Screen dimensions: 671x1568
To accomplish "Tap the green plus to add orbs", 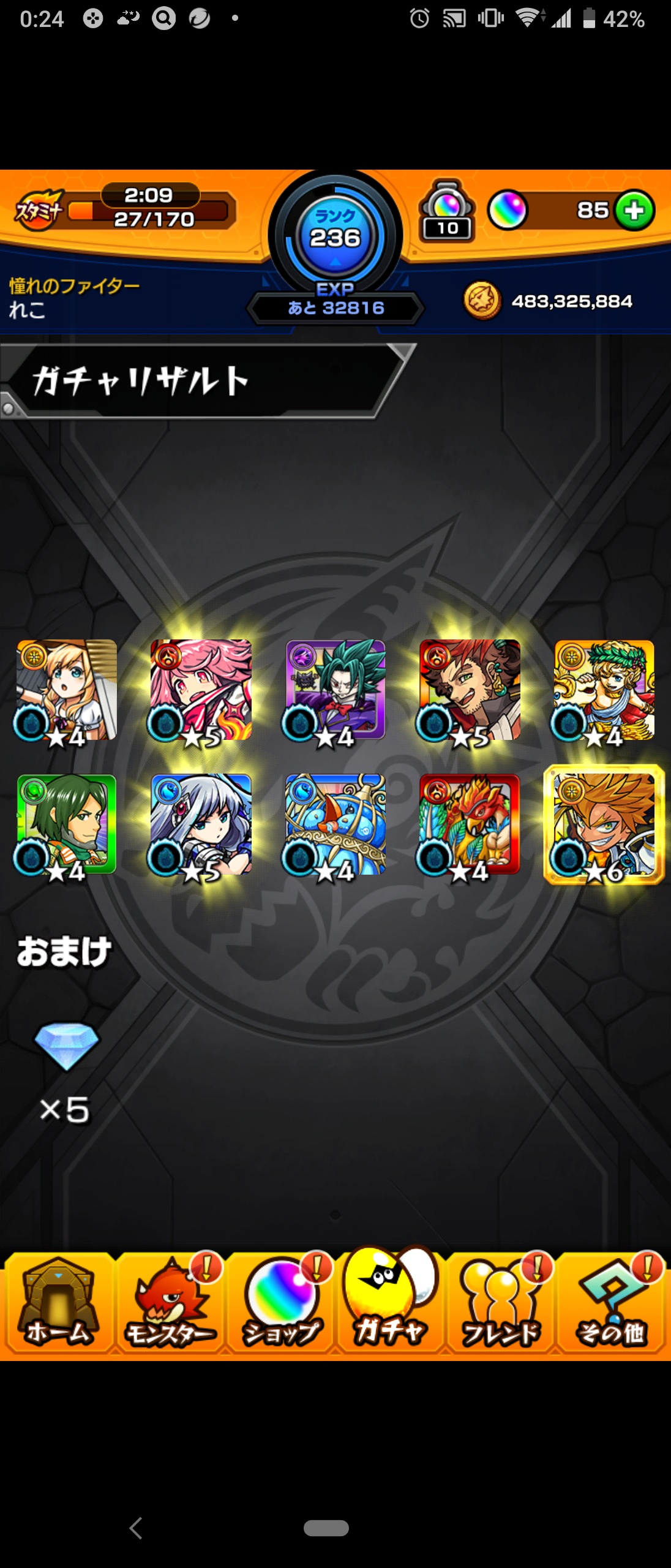I will [634, 211].
